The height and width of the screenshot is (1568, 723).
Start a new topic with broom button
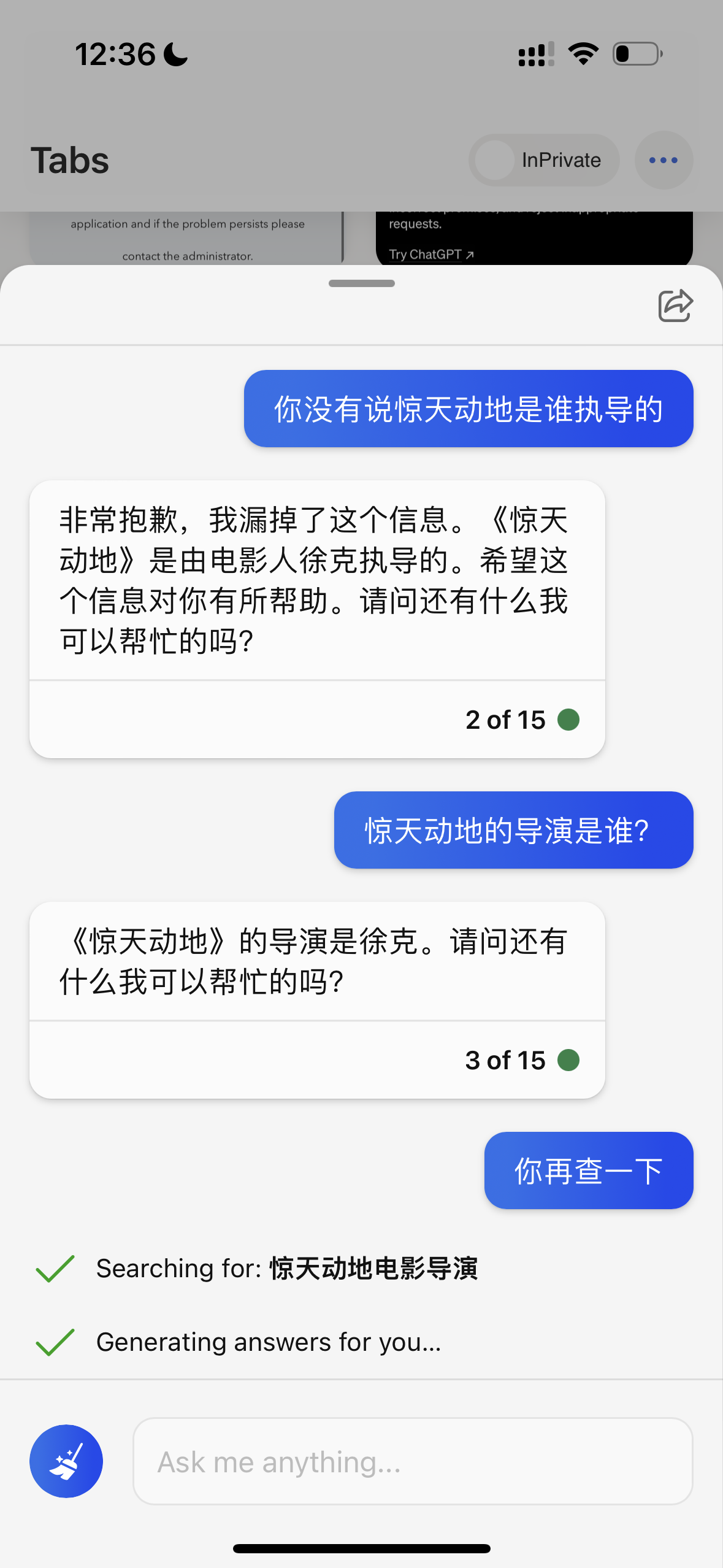66,1461
